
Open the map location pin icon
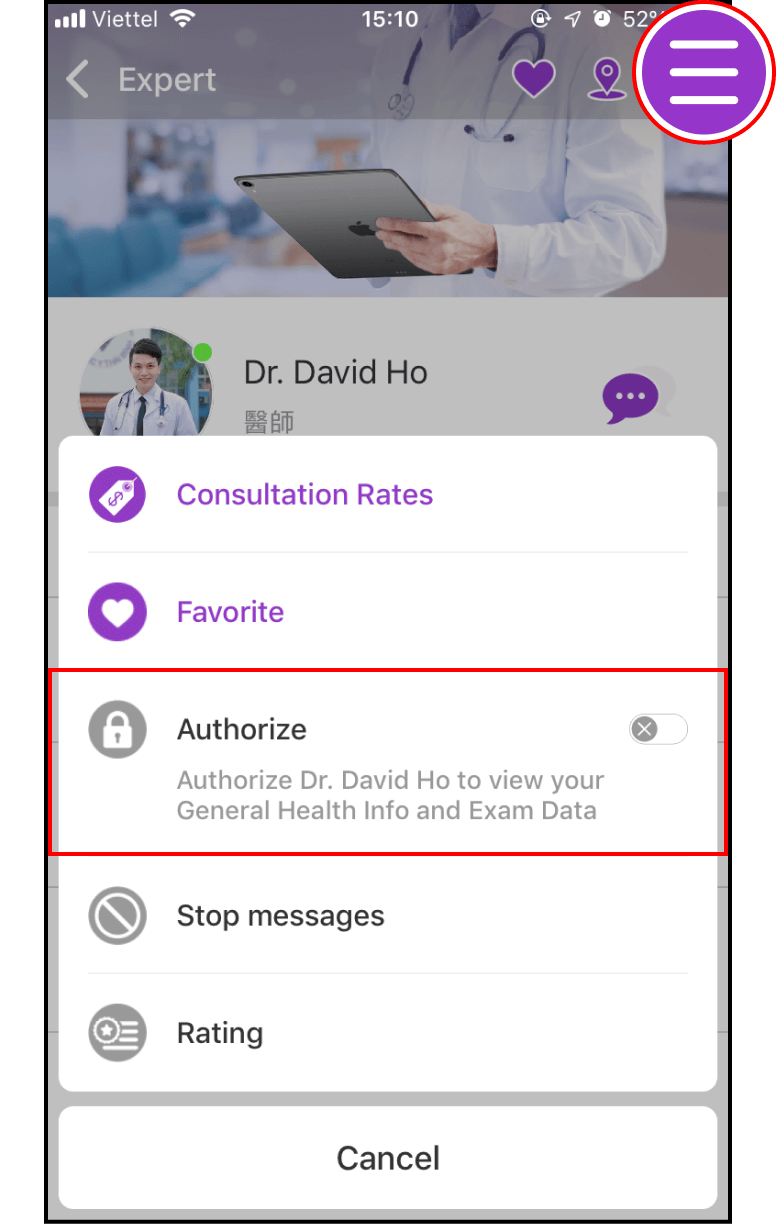(606, 79)
